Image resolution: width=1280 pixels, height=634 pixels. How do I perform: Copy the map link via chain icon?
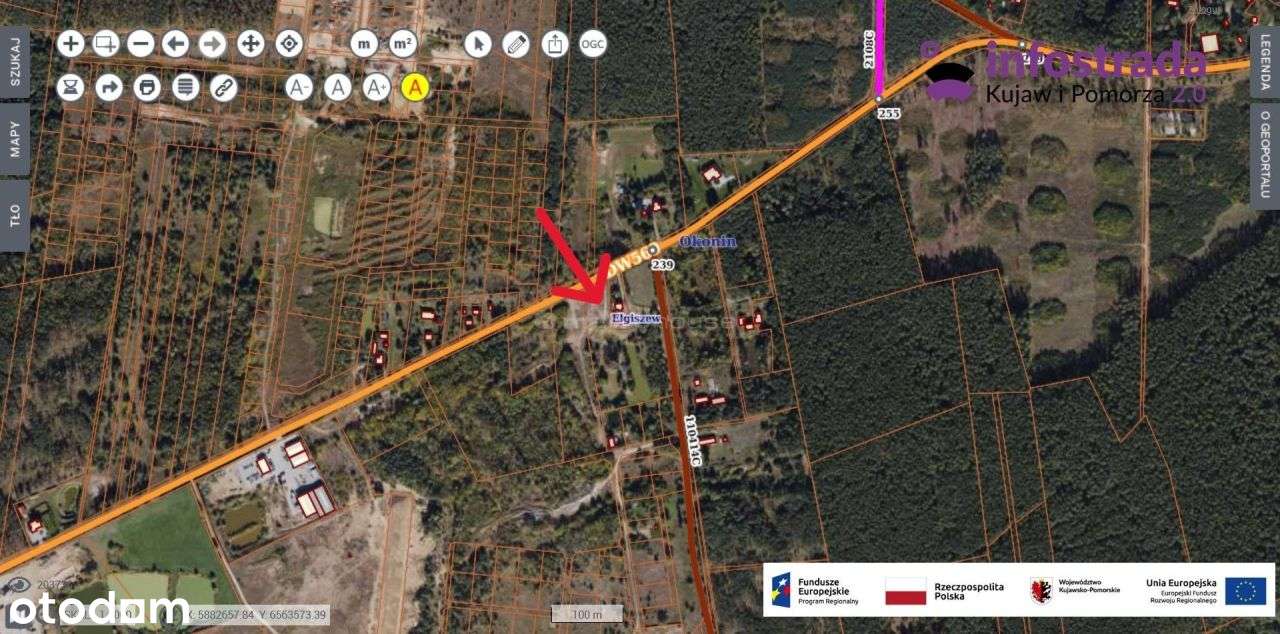point(224,87)
